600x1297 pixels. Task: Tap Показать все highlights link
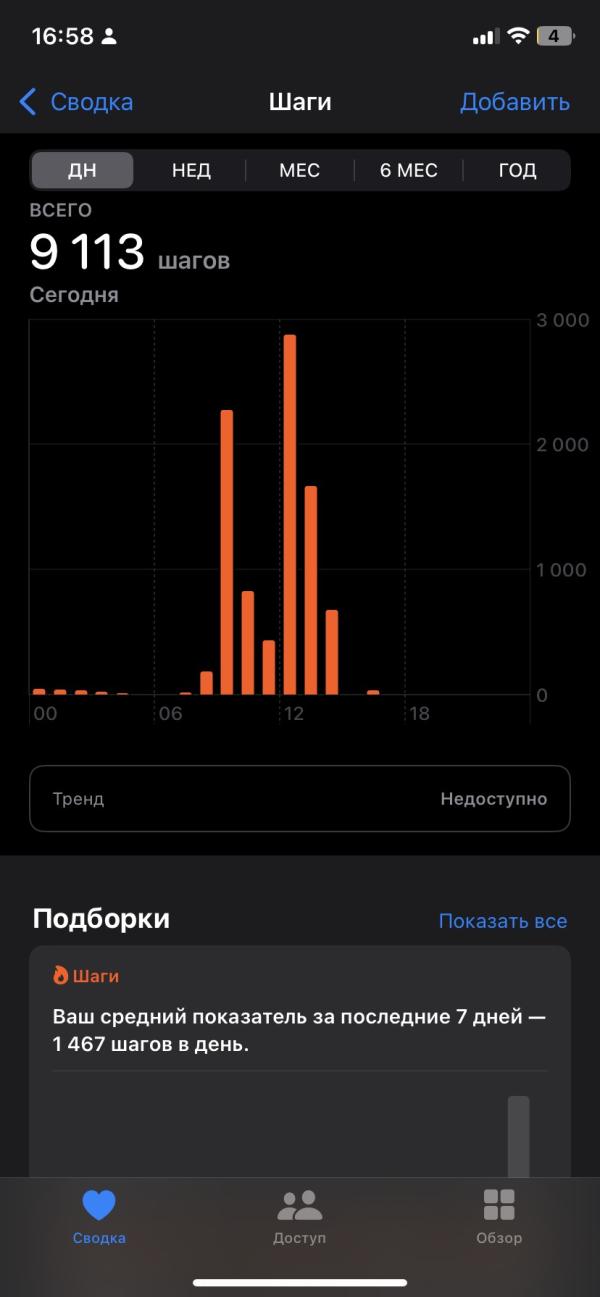502,921
